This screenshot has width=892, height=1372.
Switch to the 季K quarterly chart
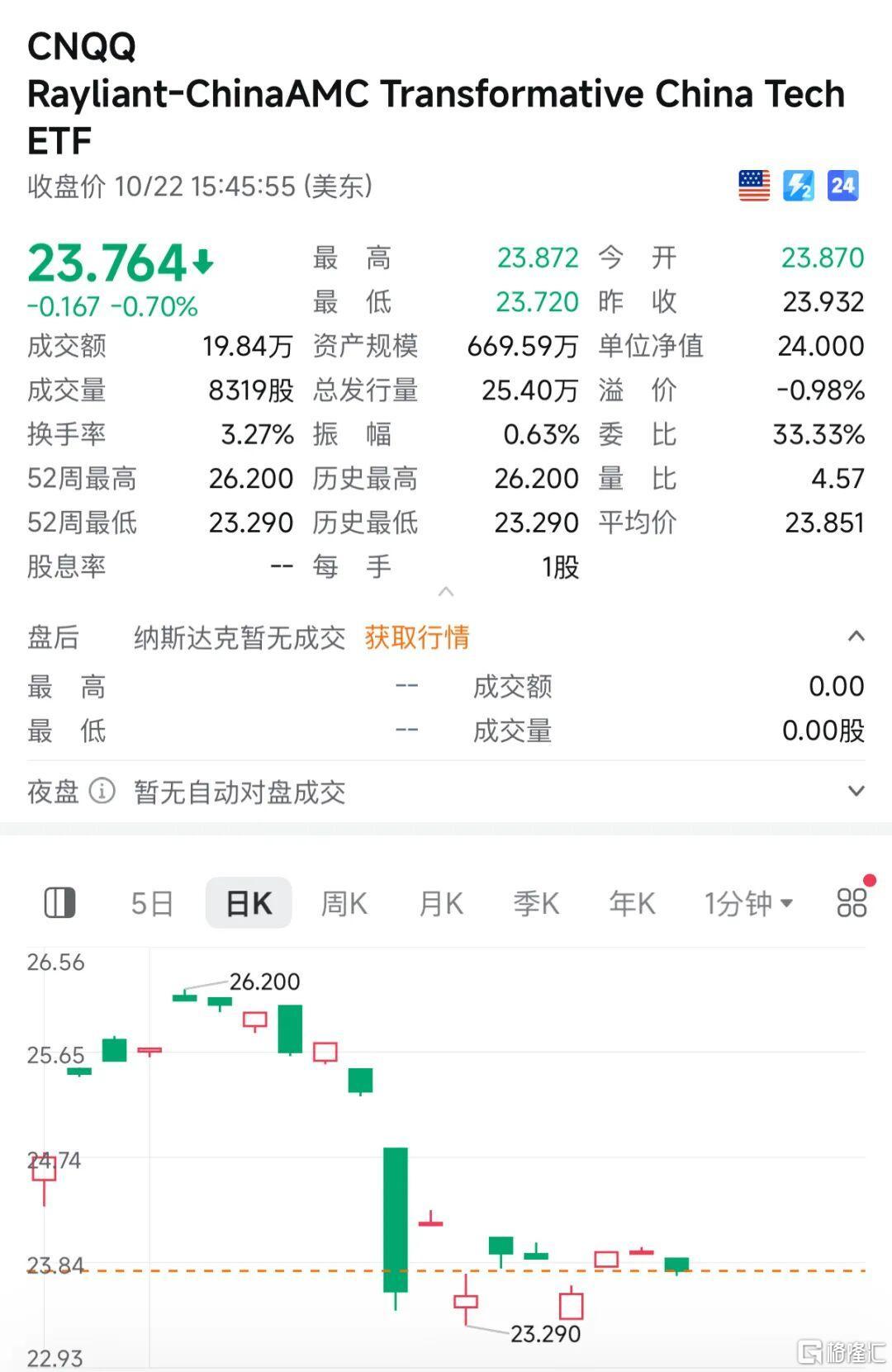coord(536,903)
